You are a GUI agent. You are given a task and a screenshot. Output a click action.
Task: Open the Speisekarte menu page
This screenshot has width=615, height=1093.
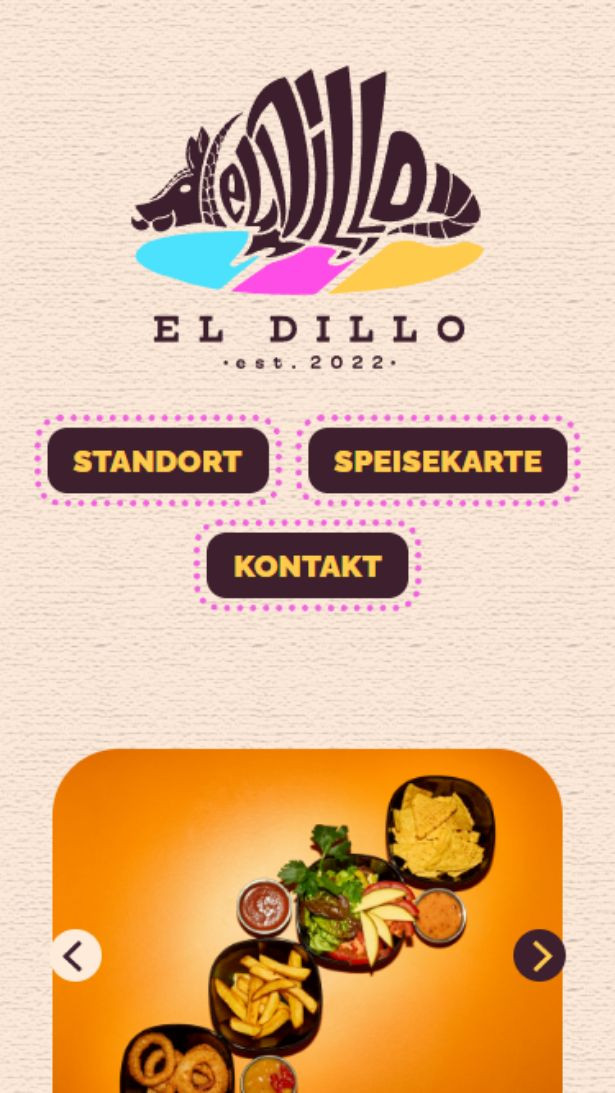(438, 461)
